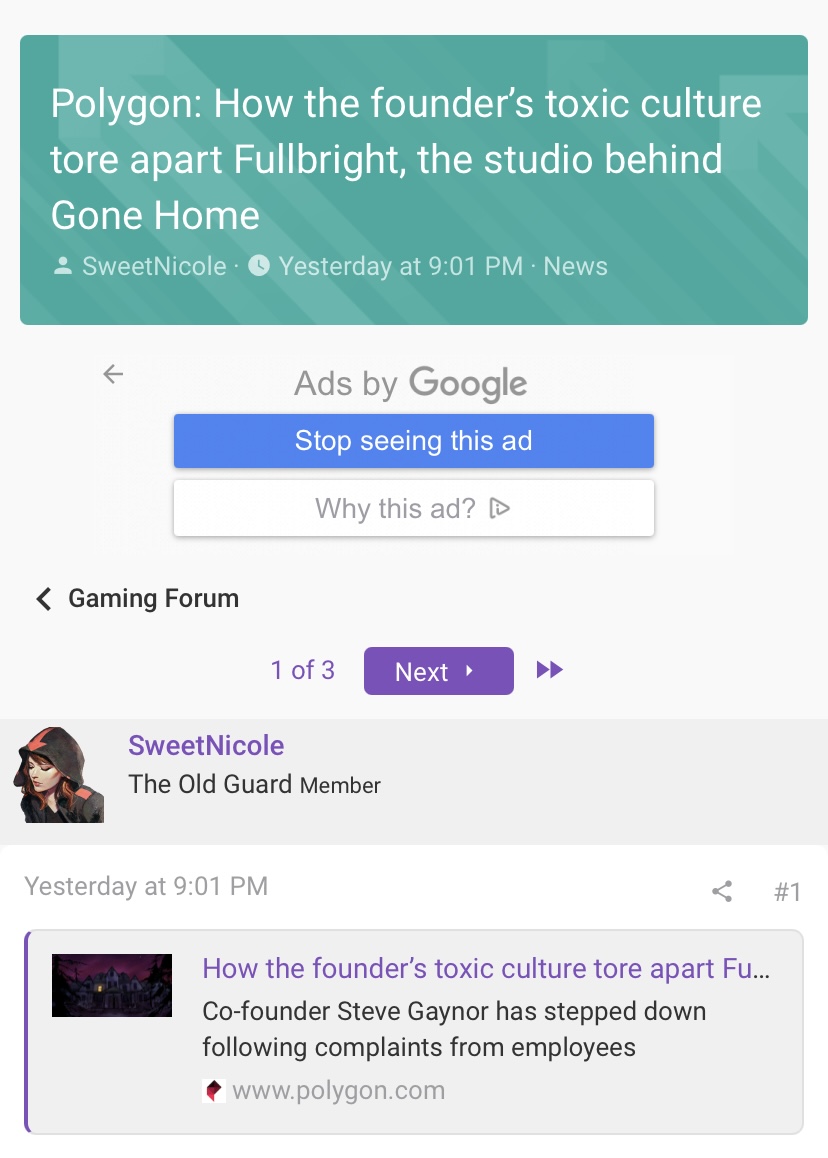Open the 1 of 3 page selector

point(303,670)
